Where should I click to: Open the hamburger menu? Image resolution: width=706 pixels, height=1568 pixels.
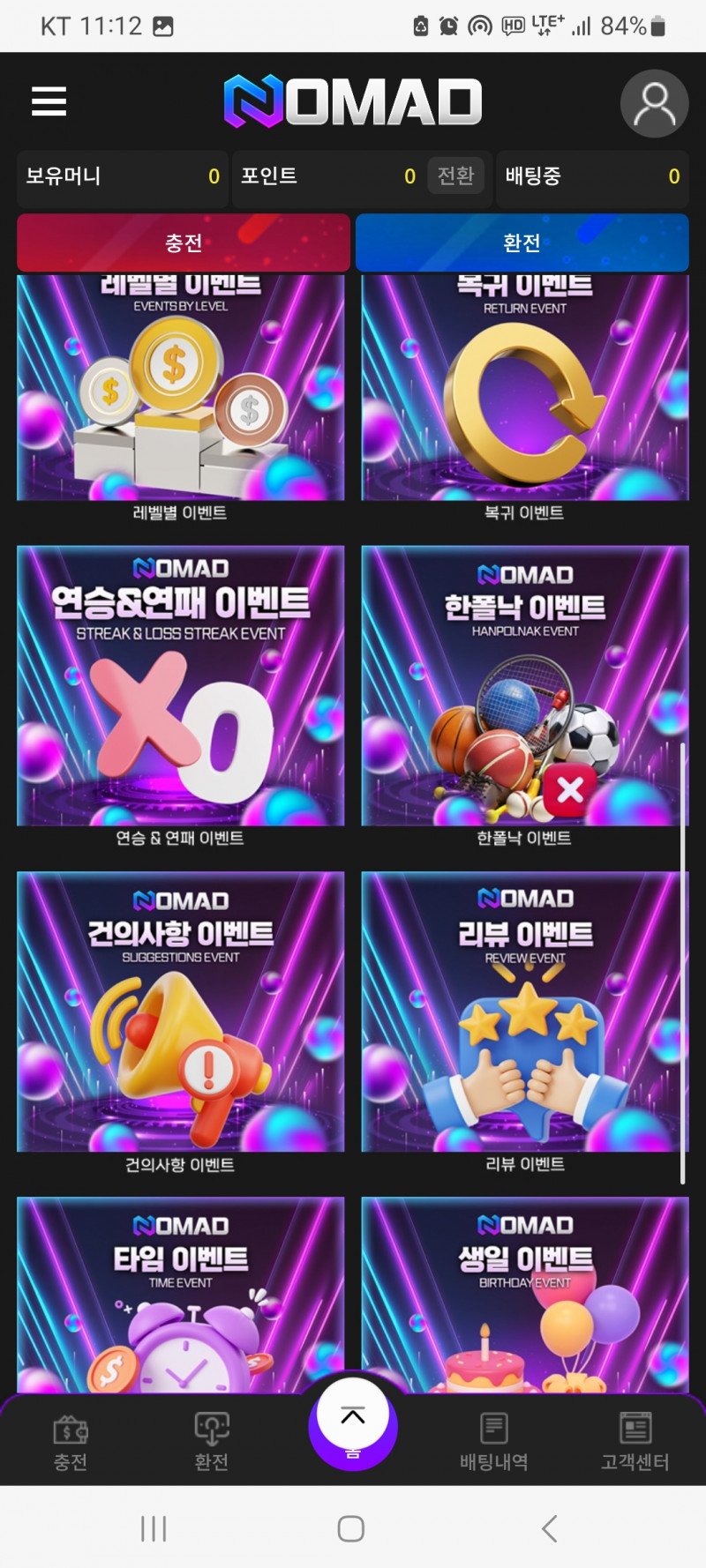[49, 102]
